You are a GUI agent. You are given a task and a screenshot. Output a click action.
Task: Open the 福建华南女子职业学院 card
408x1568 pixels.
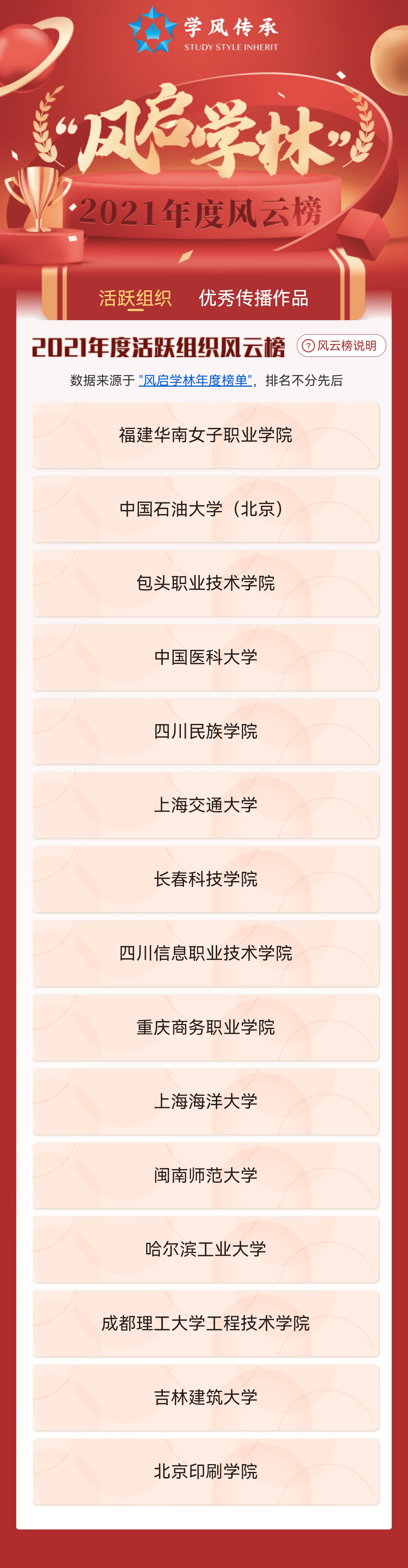pyautogui.click(x=206, y=435)
